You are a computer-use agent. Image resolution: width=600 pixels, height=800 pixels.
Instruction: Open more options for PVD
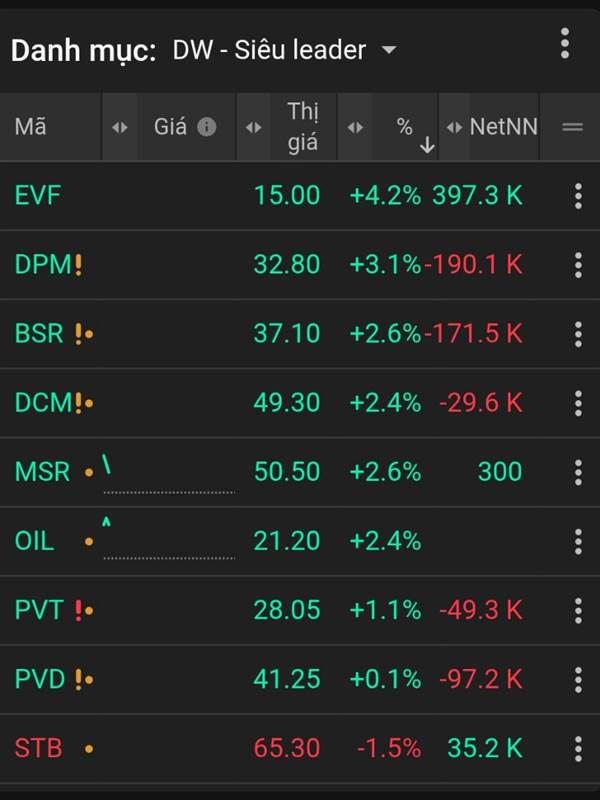pos(578,679)
